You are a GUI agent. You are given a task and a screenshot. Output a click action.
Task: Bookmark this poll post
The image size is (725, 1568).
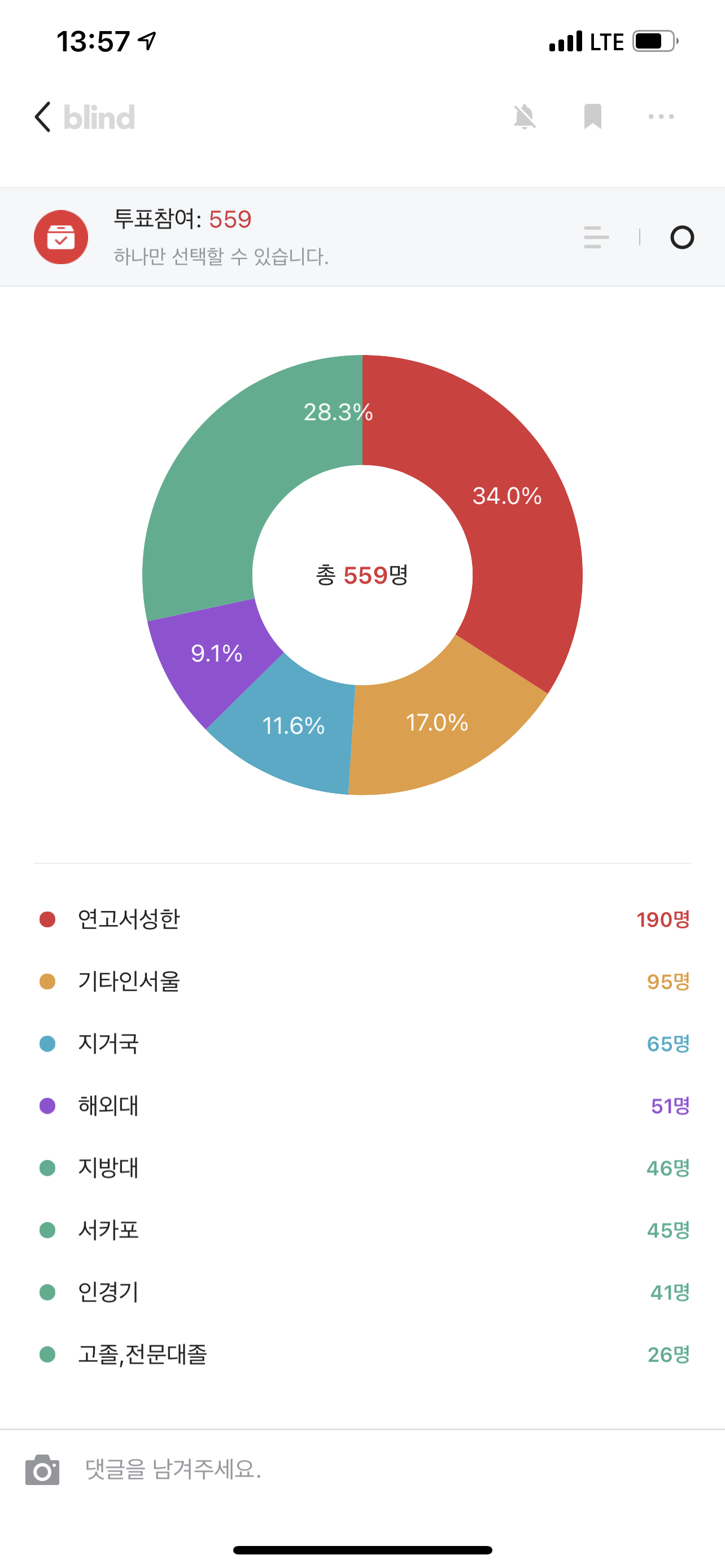click(592, 117)
